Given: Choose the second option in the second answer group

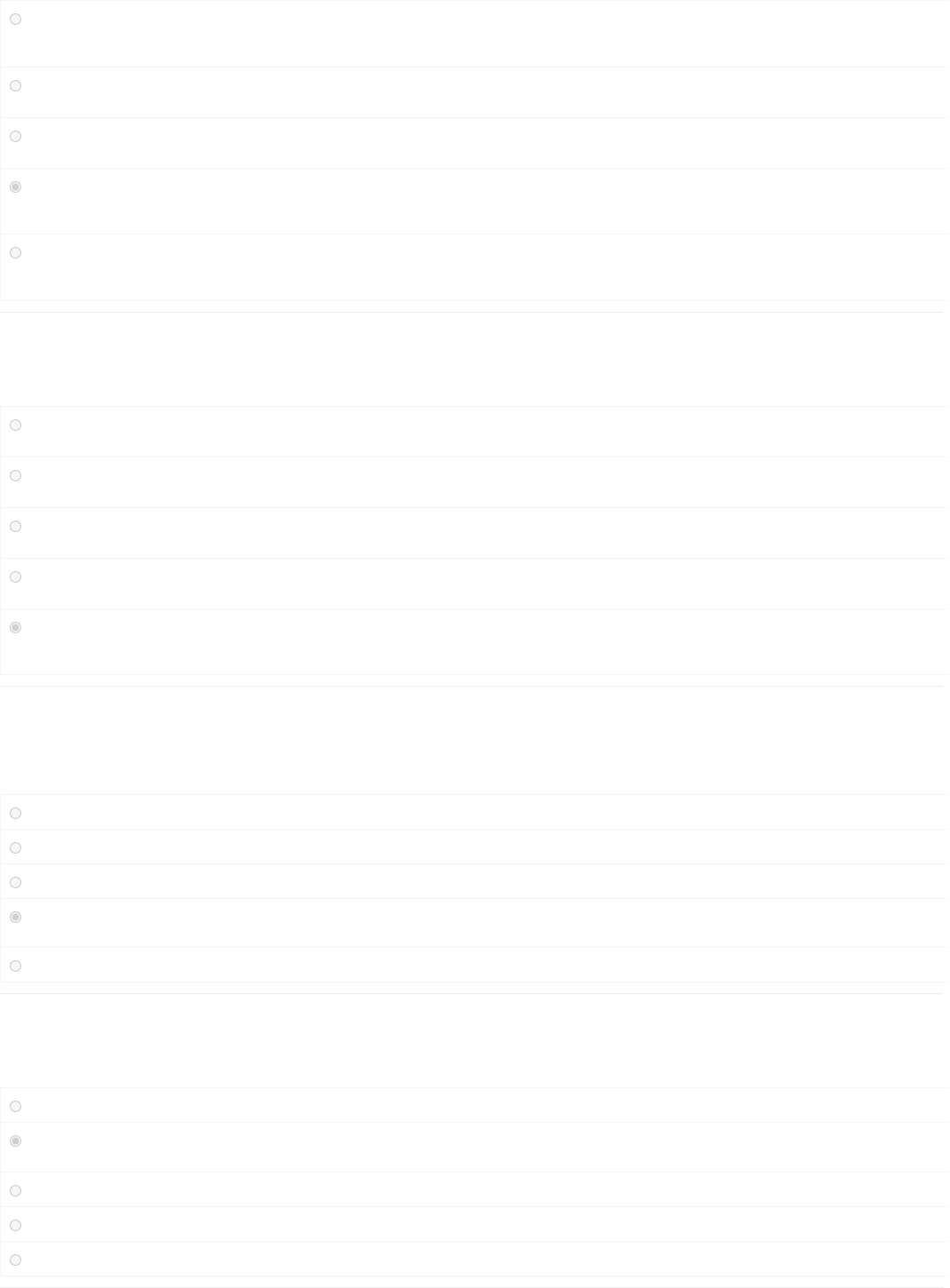Looking at the screenshot, I should pos(15,476).
